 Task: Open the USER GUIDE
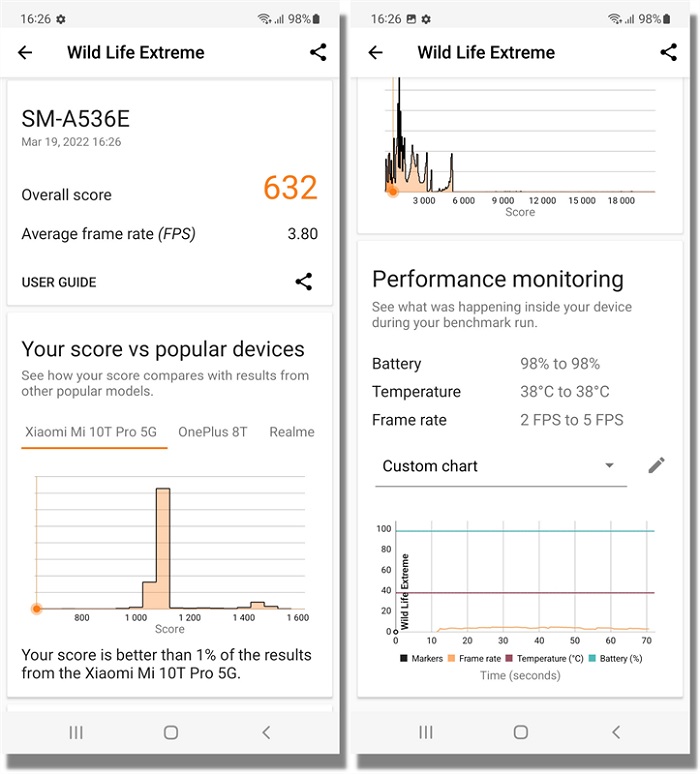click(59, 282)
